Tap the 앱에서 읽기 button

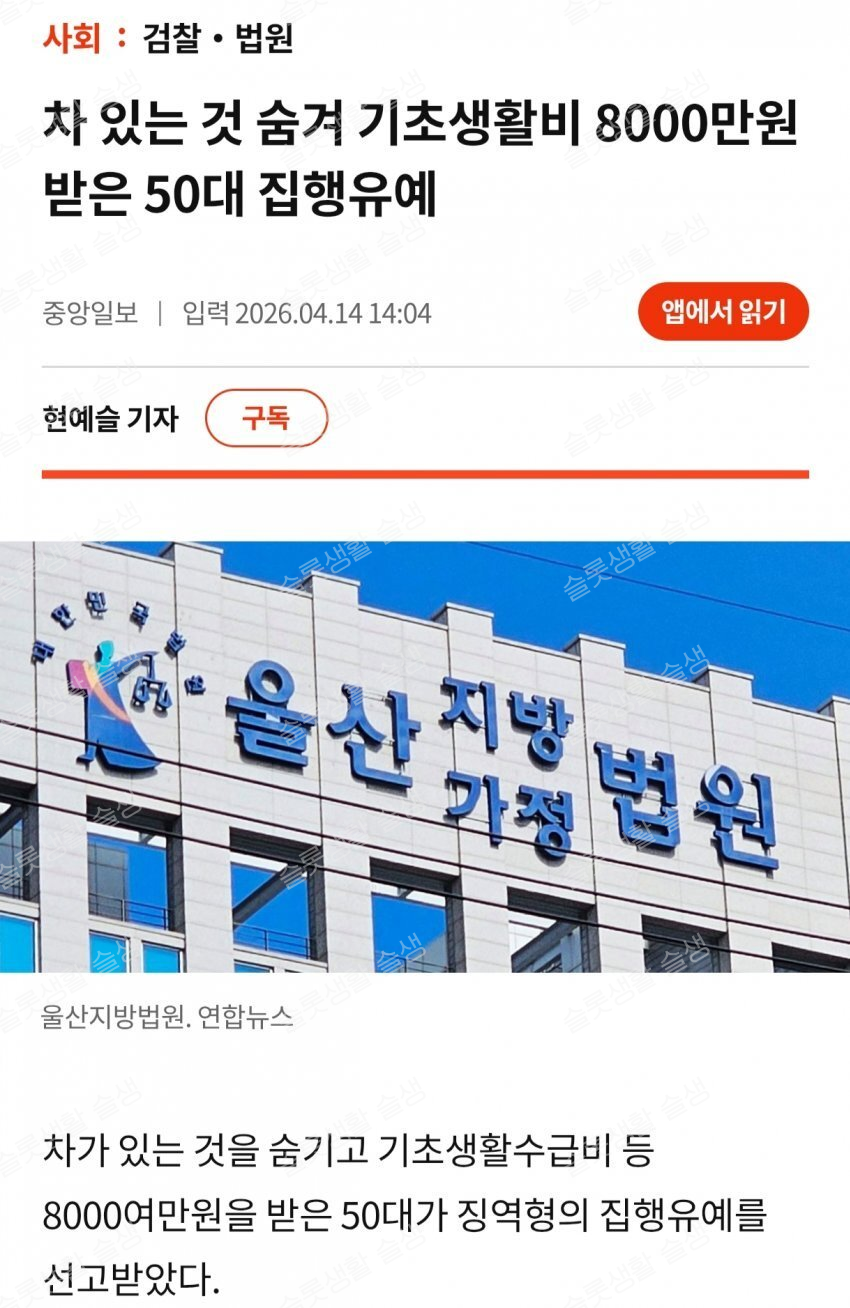tap(723, 312)
